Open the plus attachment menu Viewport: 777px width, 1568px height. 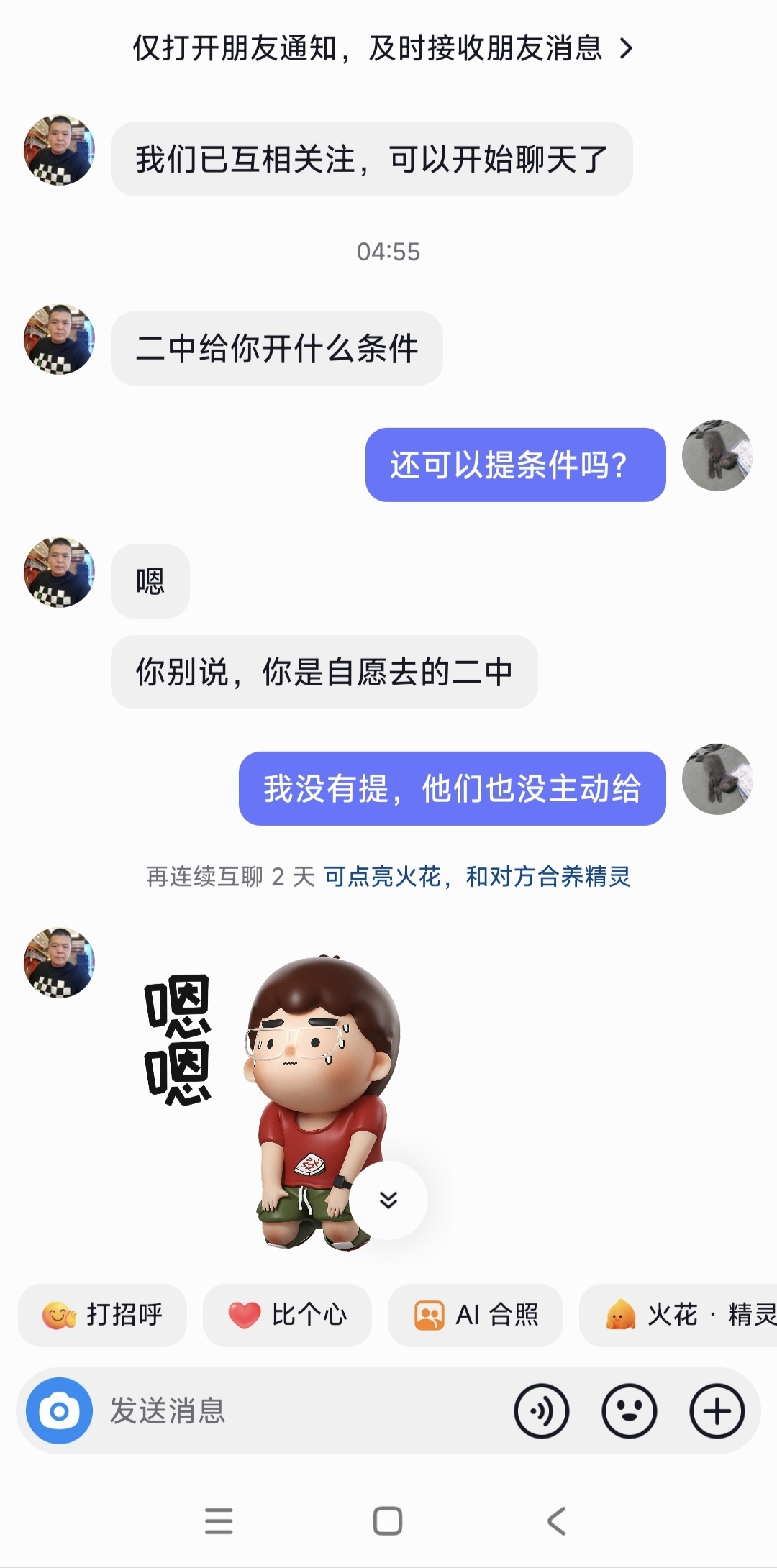point(717,1410)
